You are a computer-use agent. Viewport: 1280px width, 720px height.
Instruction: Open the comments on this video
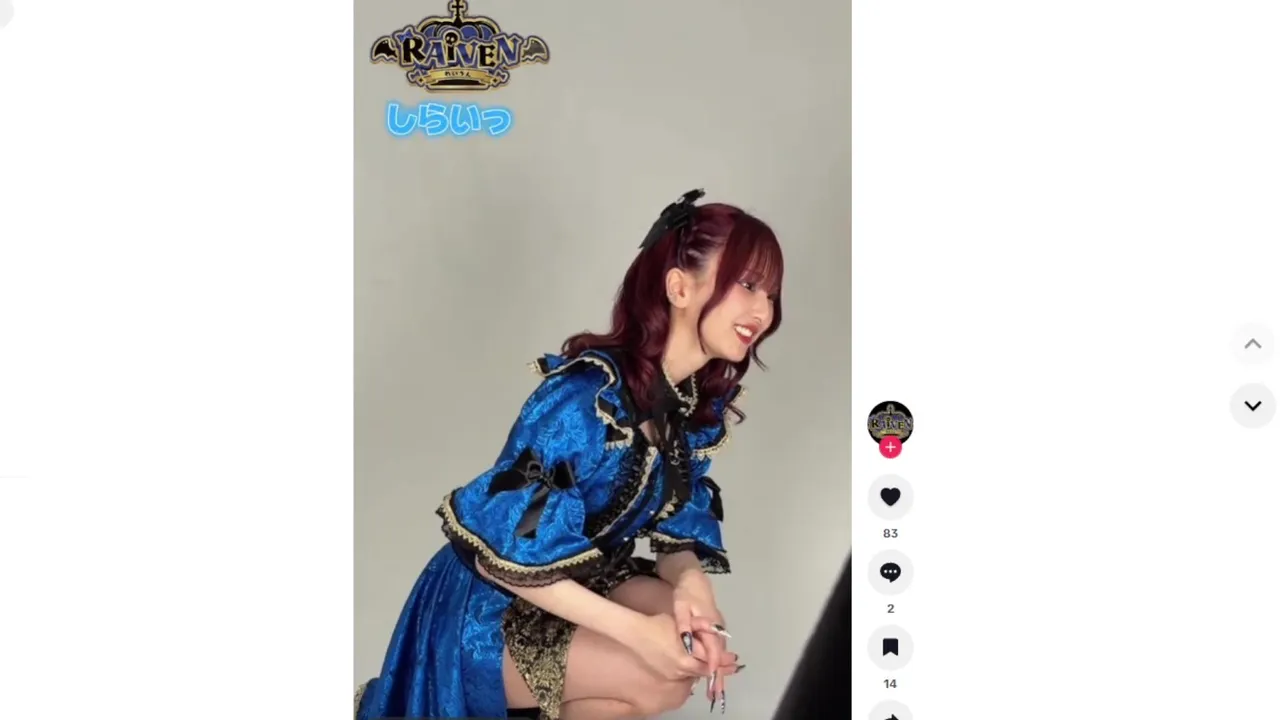(x=890, y=572)
